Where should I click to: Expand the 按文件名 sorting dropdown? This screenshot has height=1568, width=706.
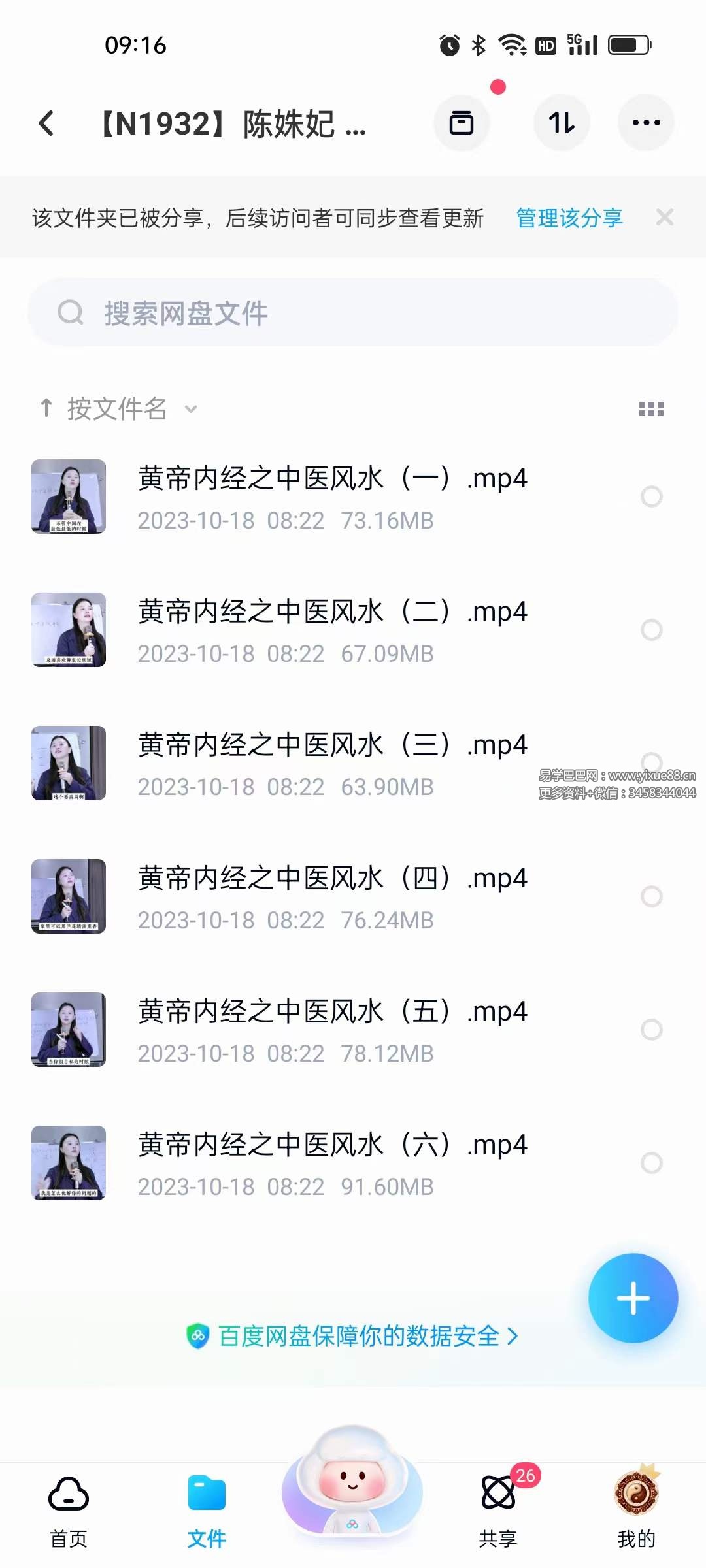point(190,410)
